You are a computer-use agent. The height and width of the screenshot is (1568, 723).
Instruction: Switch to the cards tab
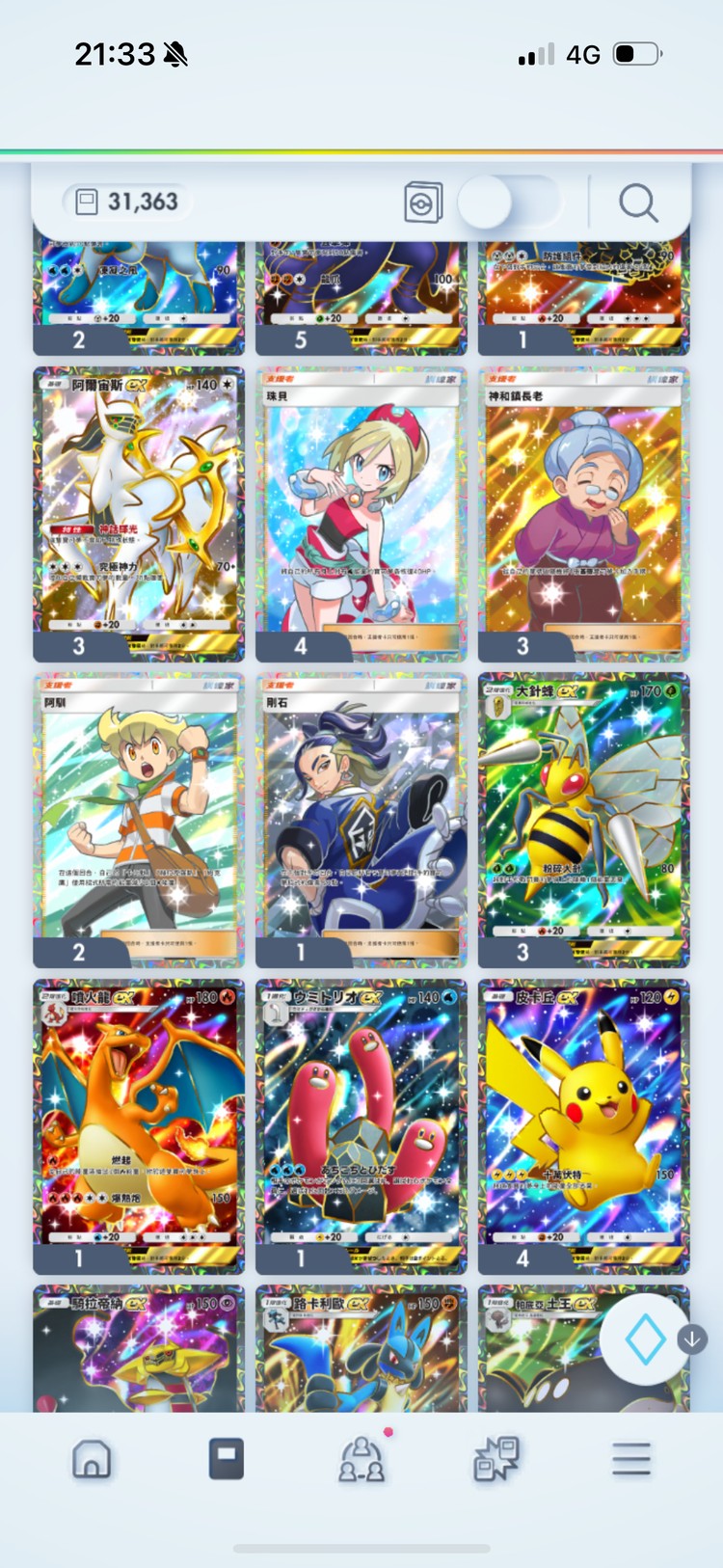[227, 1459]
